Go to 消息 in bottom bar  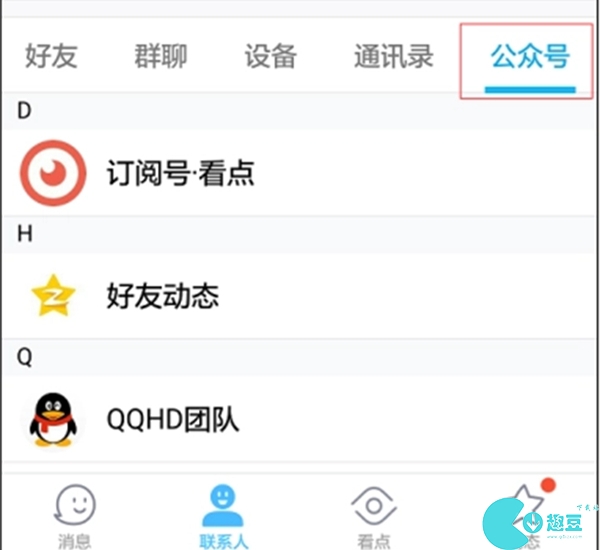[x=75, y=513]
